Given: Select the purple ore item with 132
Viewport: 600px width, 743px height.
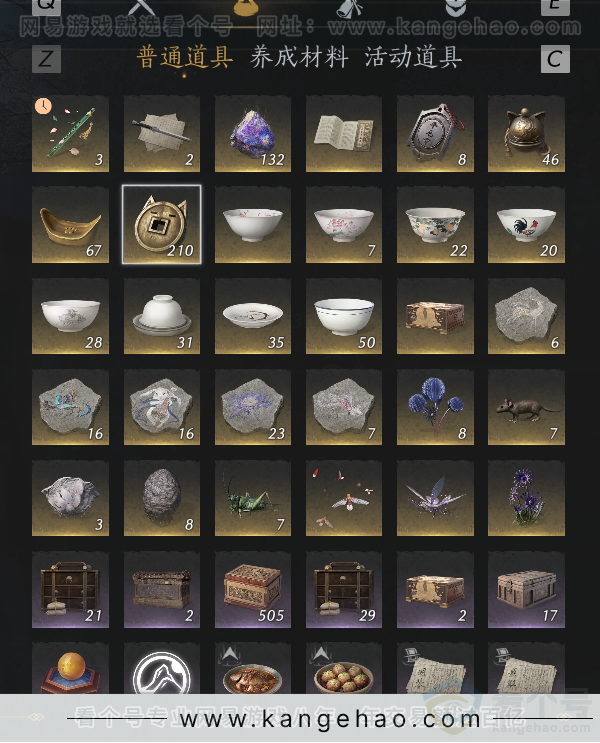Looking at the screenshot, I should tap(252, 133).
